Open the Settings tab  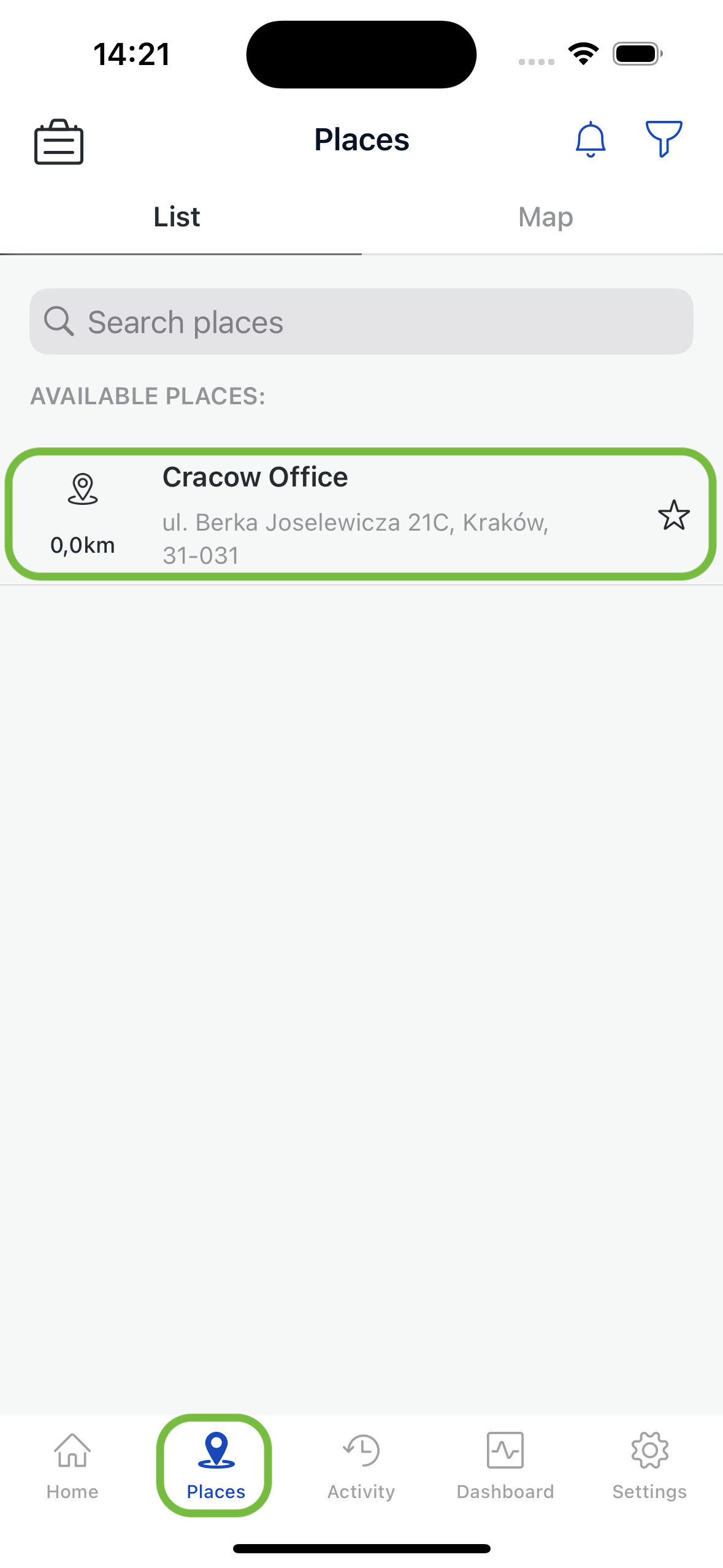(649, 1465)
